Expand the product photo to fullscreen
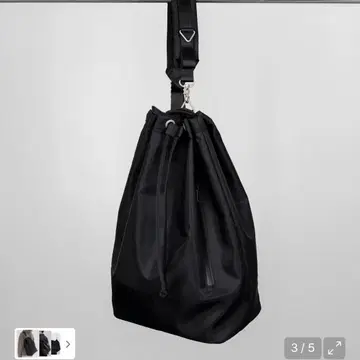This screenshot has width=360, height=360. point(334,348)
